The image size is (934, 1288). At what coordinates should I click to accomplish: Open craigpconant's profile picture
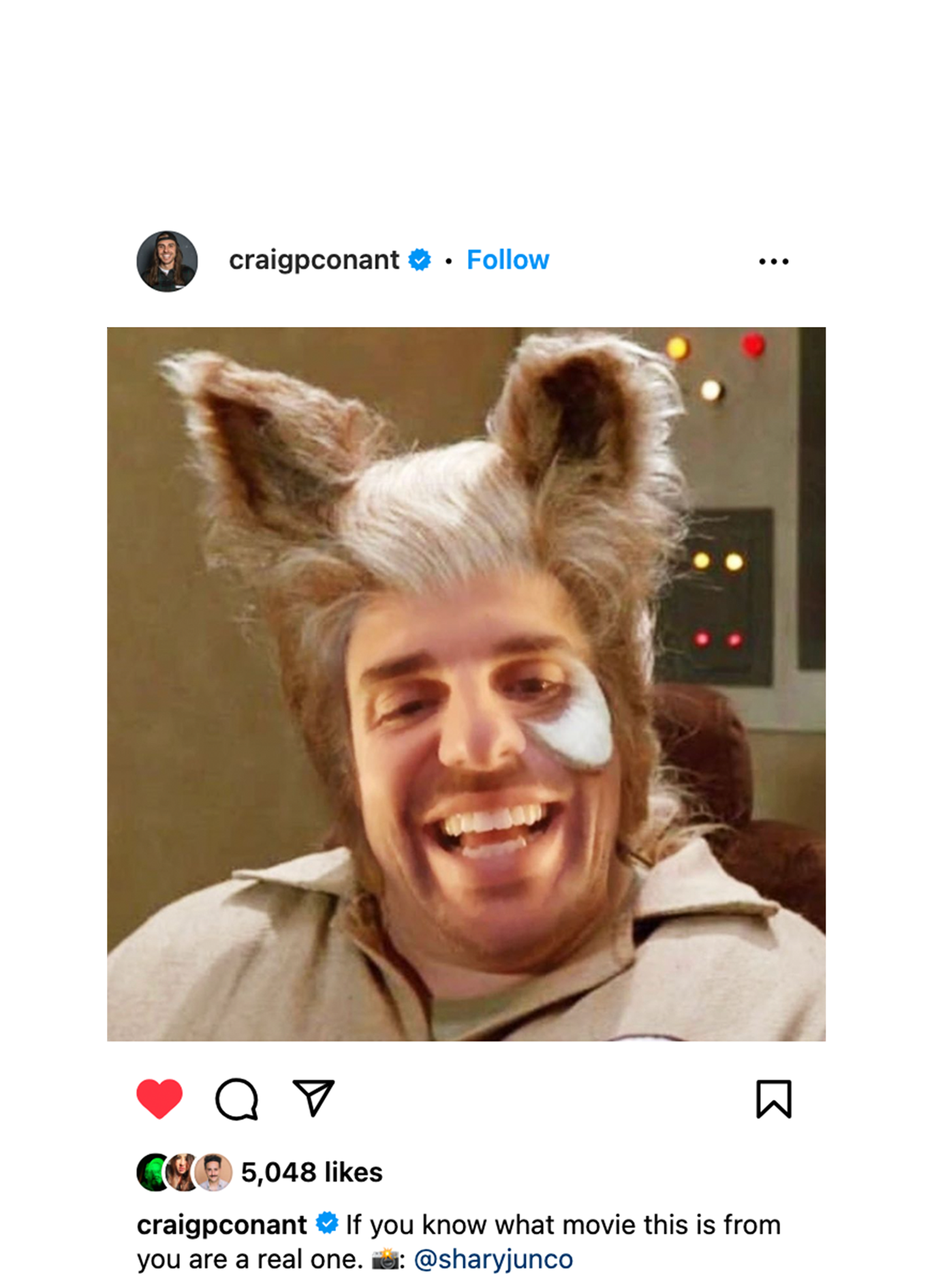167,261
